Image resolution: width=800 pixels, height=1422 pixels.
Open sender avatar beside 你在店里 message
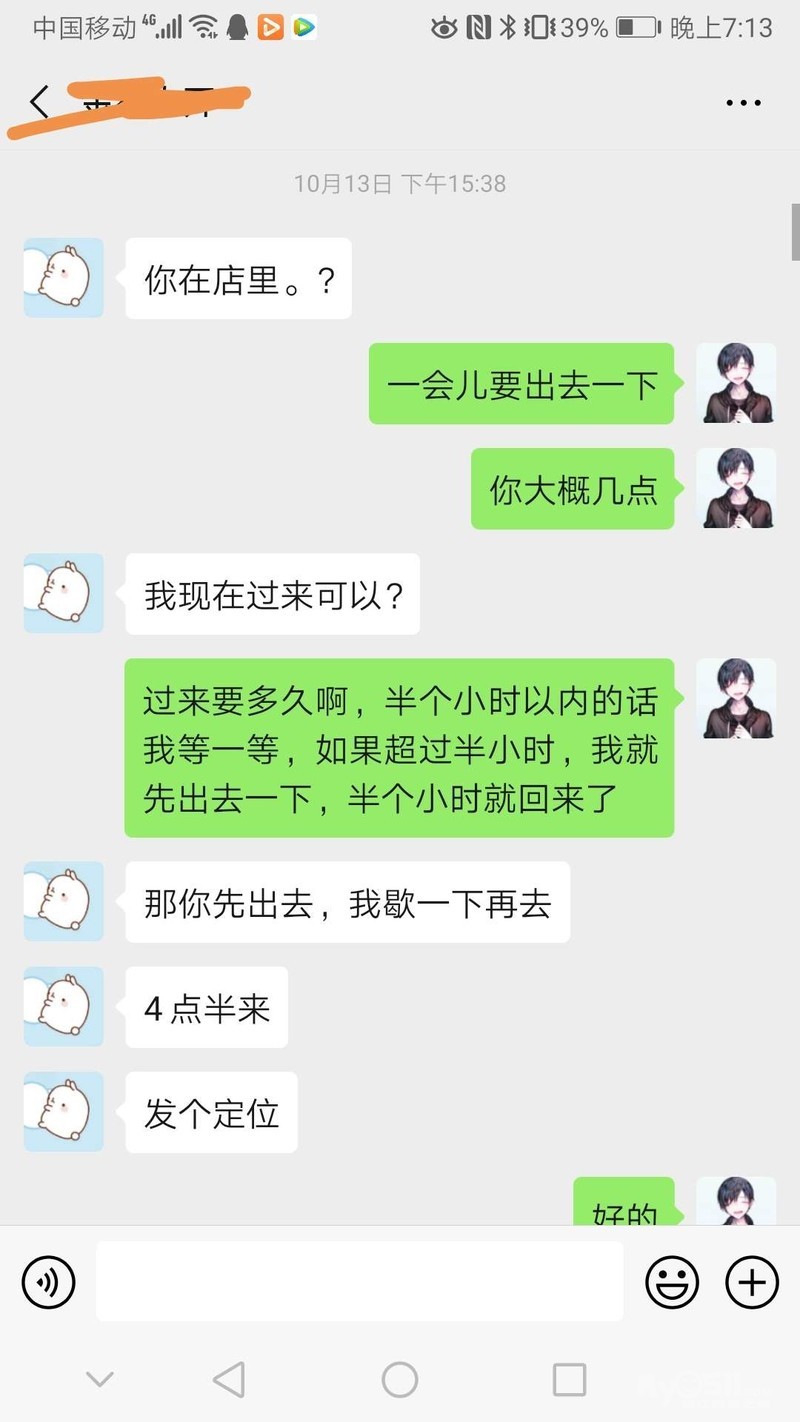(64, 278)
